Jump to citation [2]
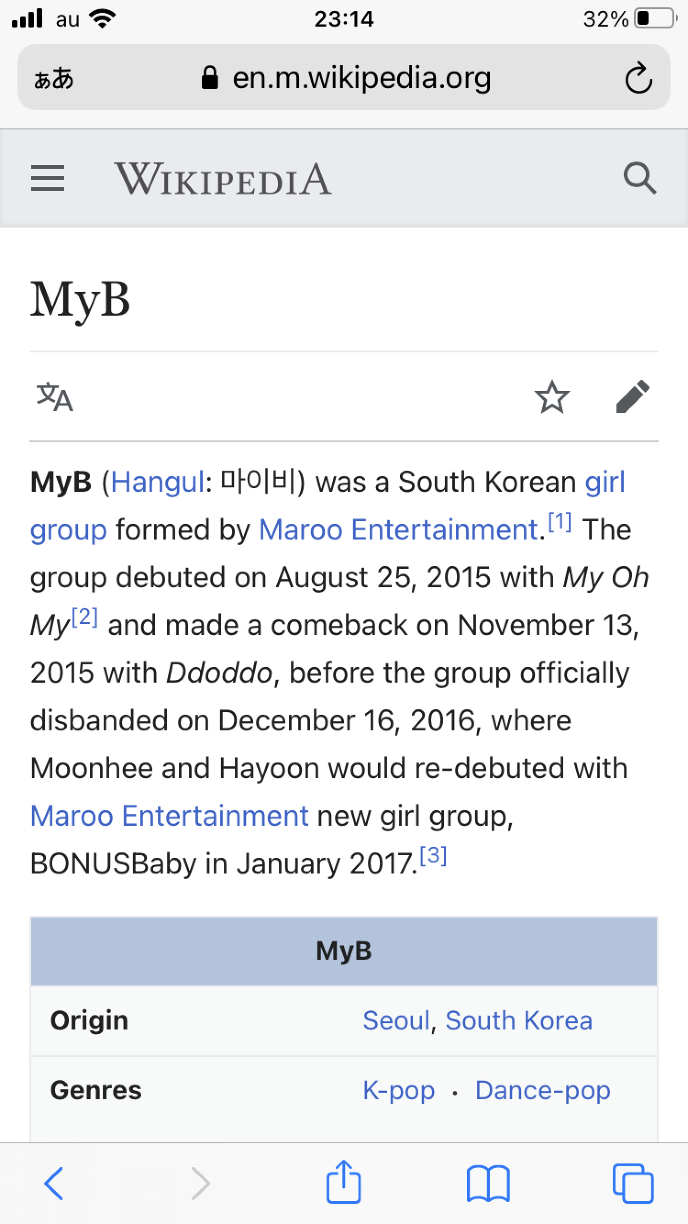Screen dimensions: 688x1224 click(84, 618)
